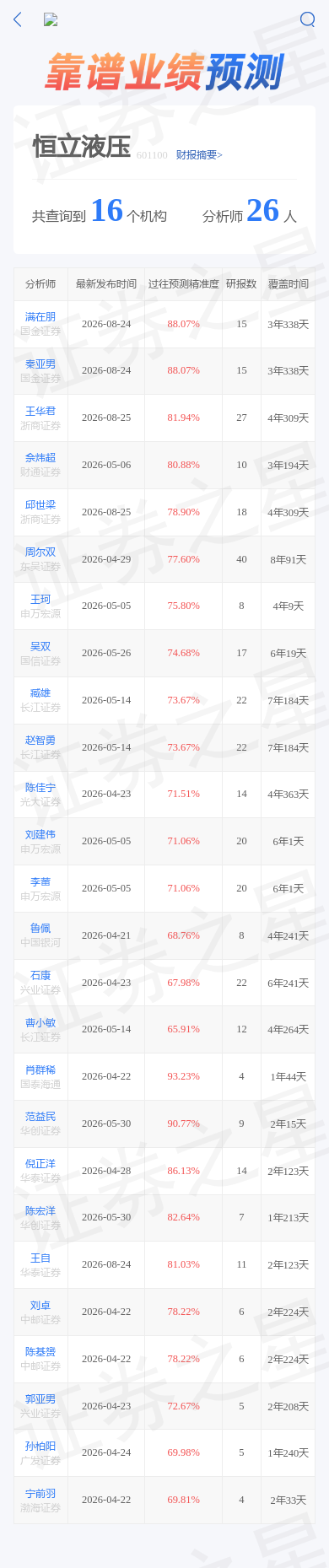The image size is (329, 1568).
Task: Open the 财报摘要 link for 恒立液压
Action: click(x=199, y=155)
